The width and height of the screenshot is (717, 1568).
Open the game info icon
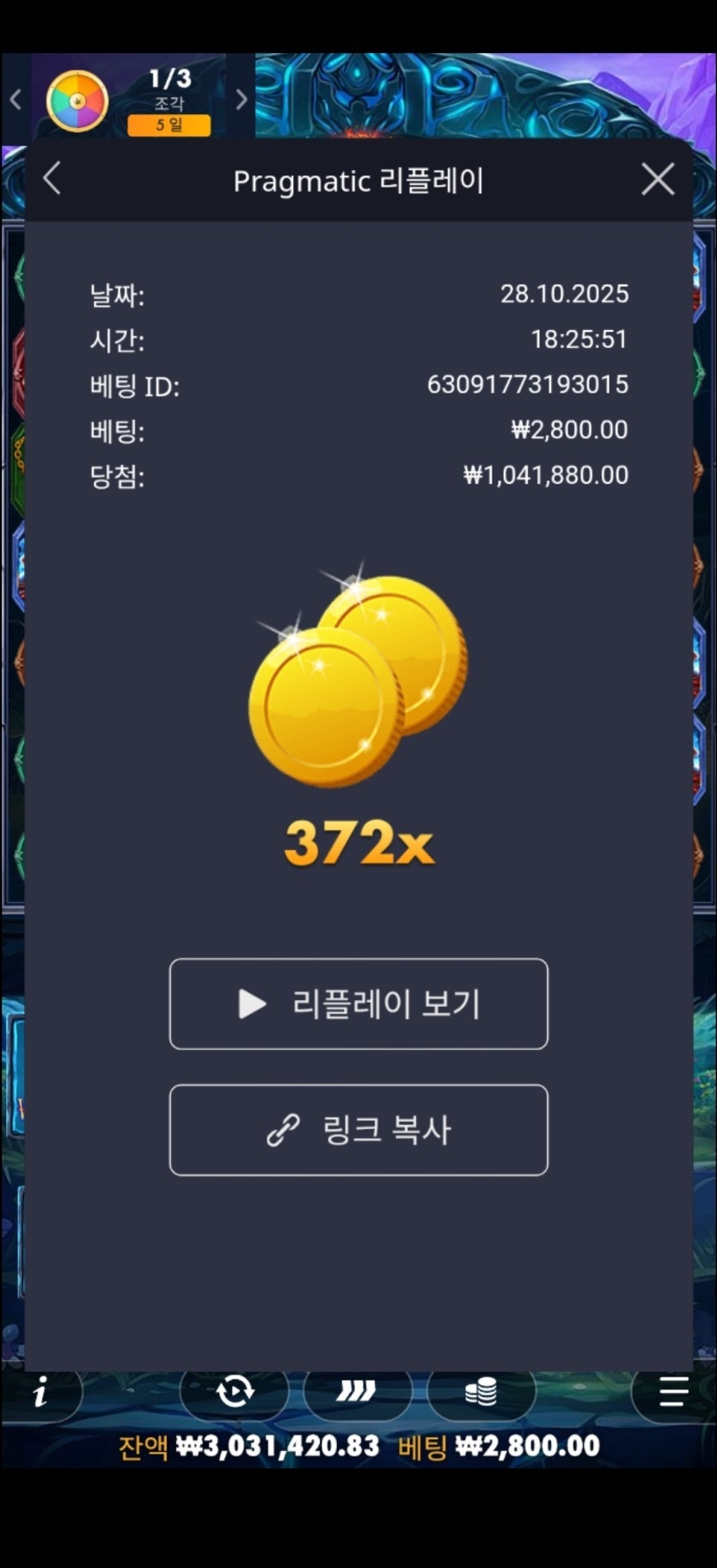[x=40, y=1393]
